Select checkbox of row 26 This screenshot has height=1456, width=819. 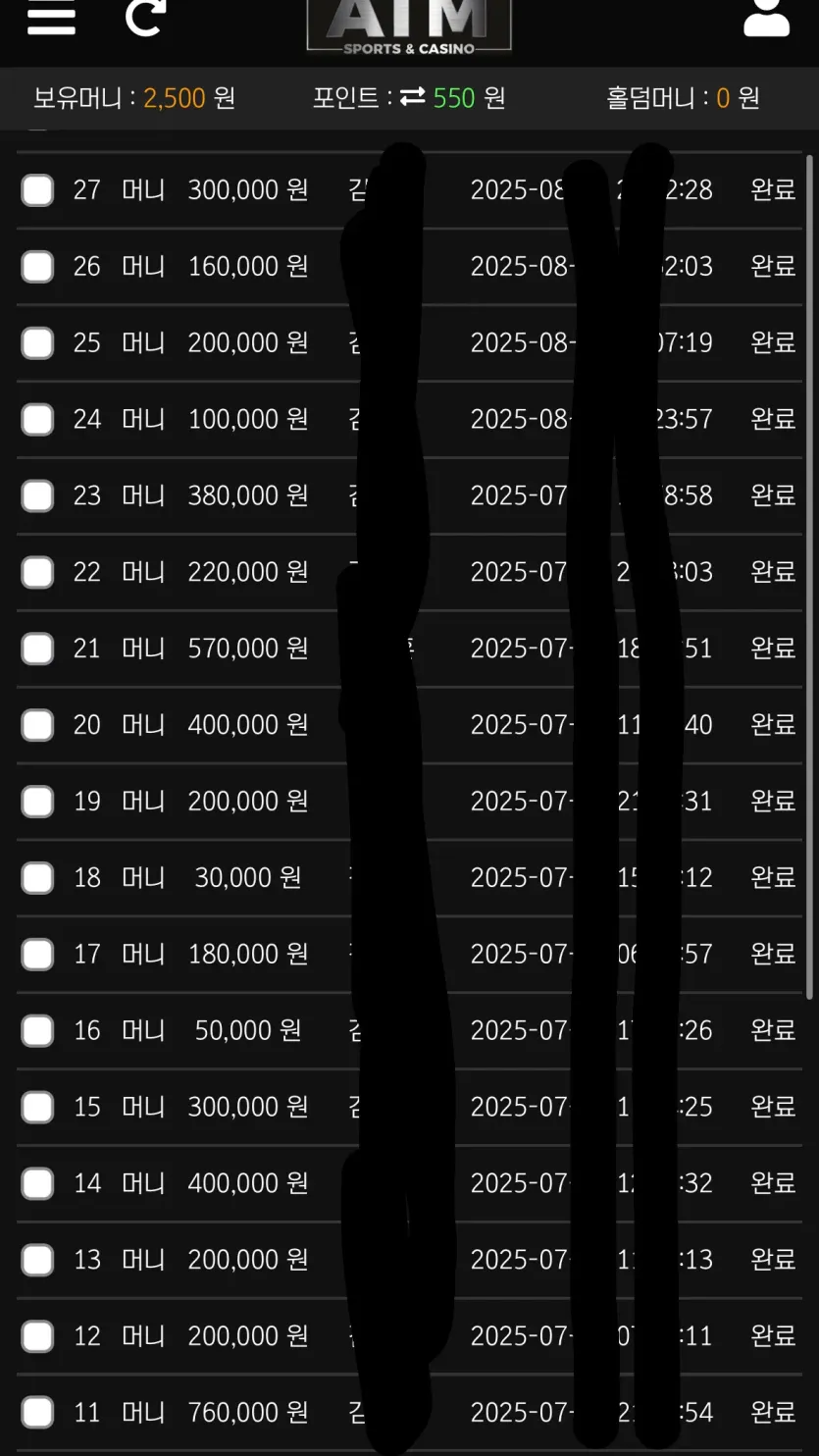37,266
